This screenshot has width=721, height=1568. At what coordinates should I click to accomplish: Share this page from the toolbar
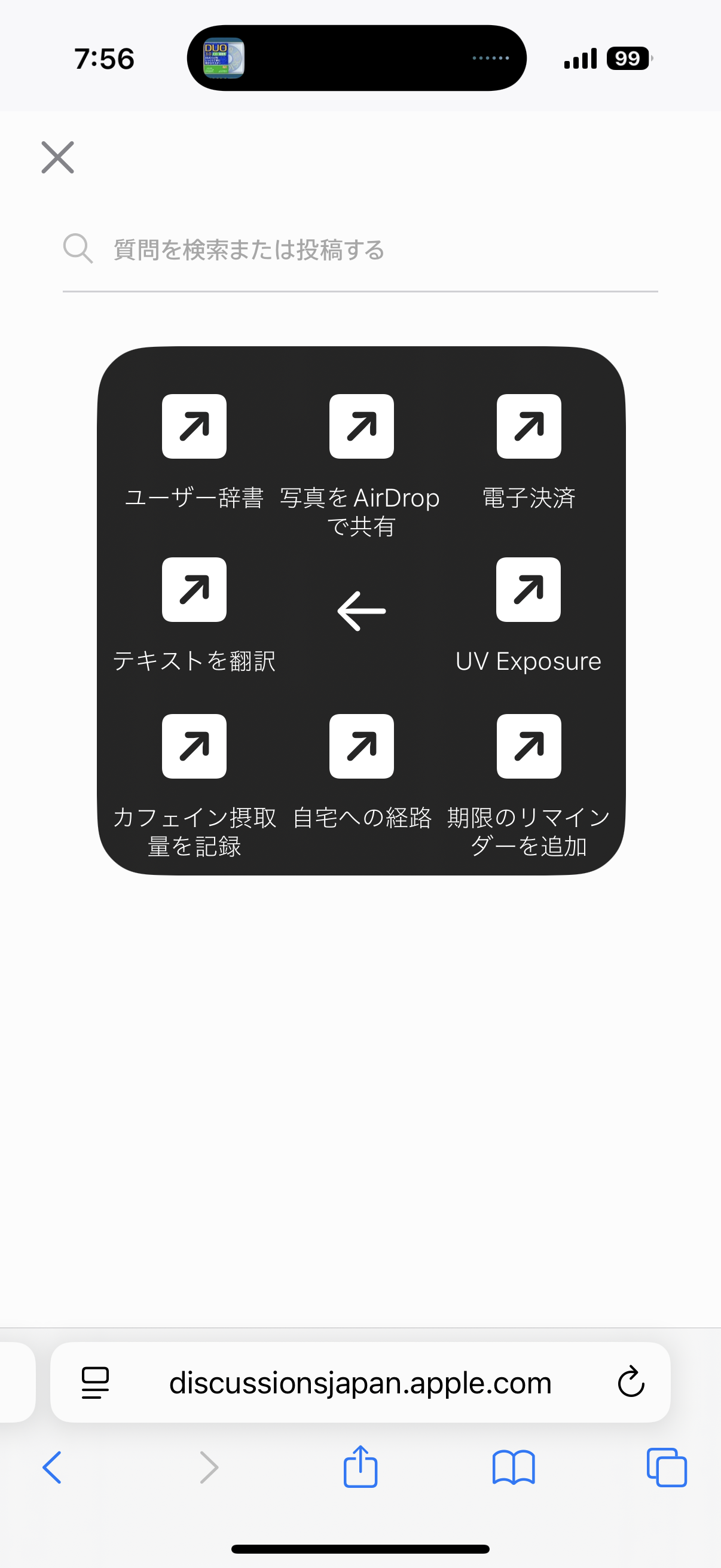coord(361,1467)
